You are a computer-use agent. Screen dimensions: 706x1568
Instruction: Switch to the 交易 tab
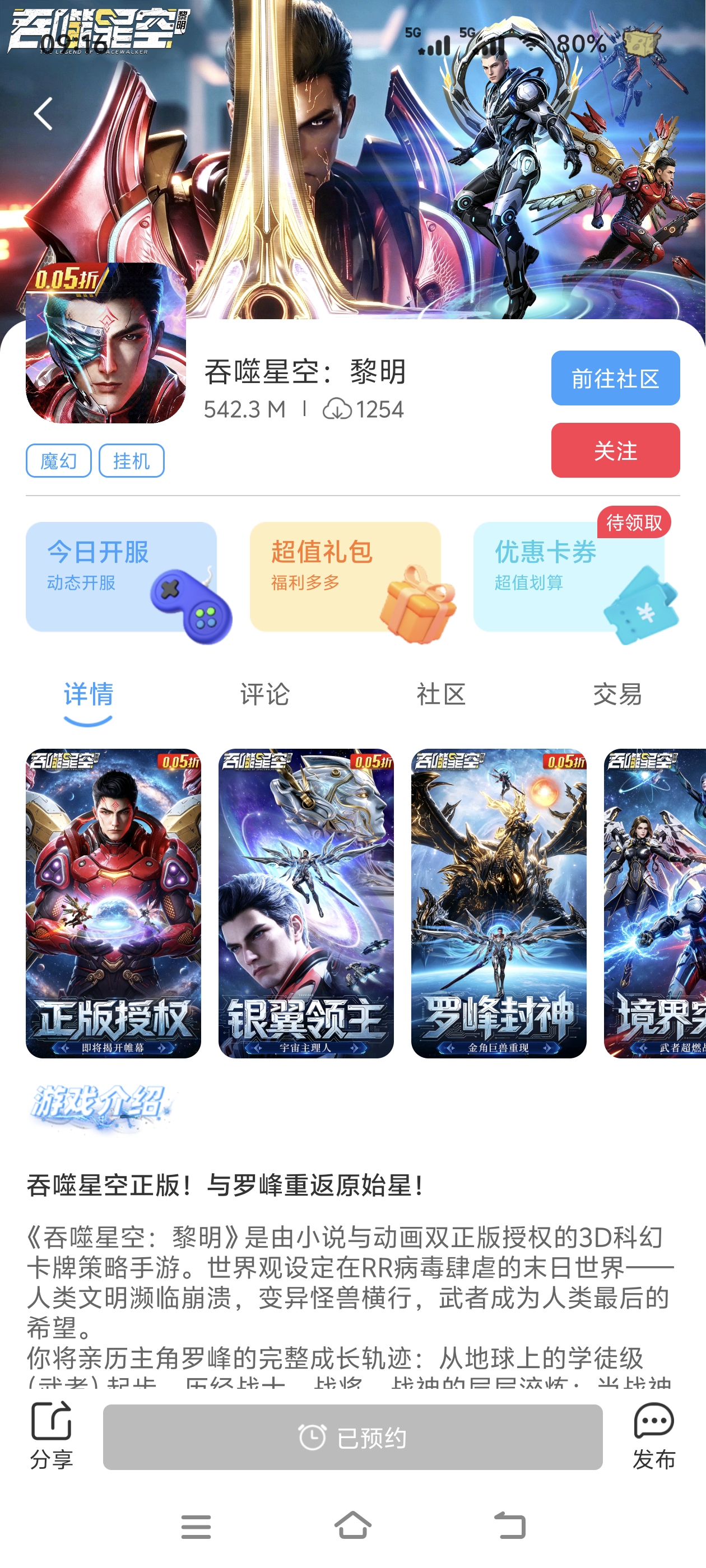pos(617,694)
